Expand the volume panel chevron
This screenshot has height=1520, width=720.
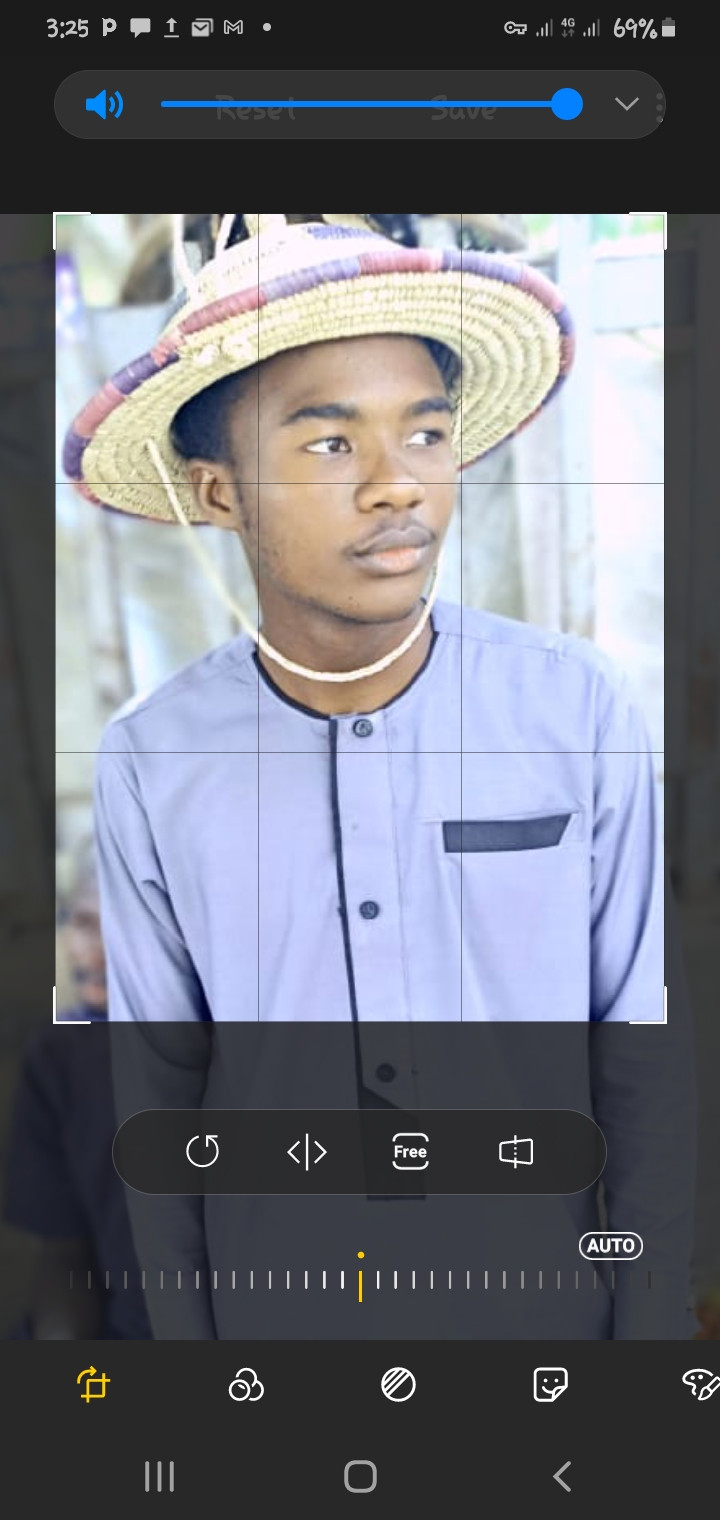click(x=627, y=104)
